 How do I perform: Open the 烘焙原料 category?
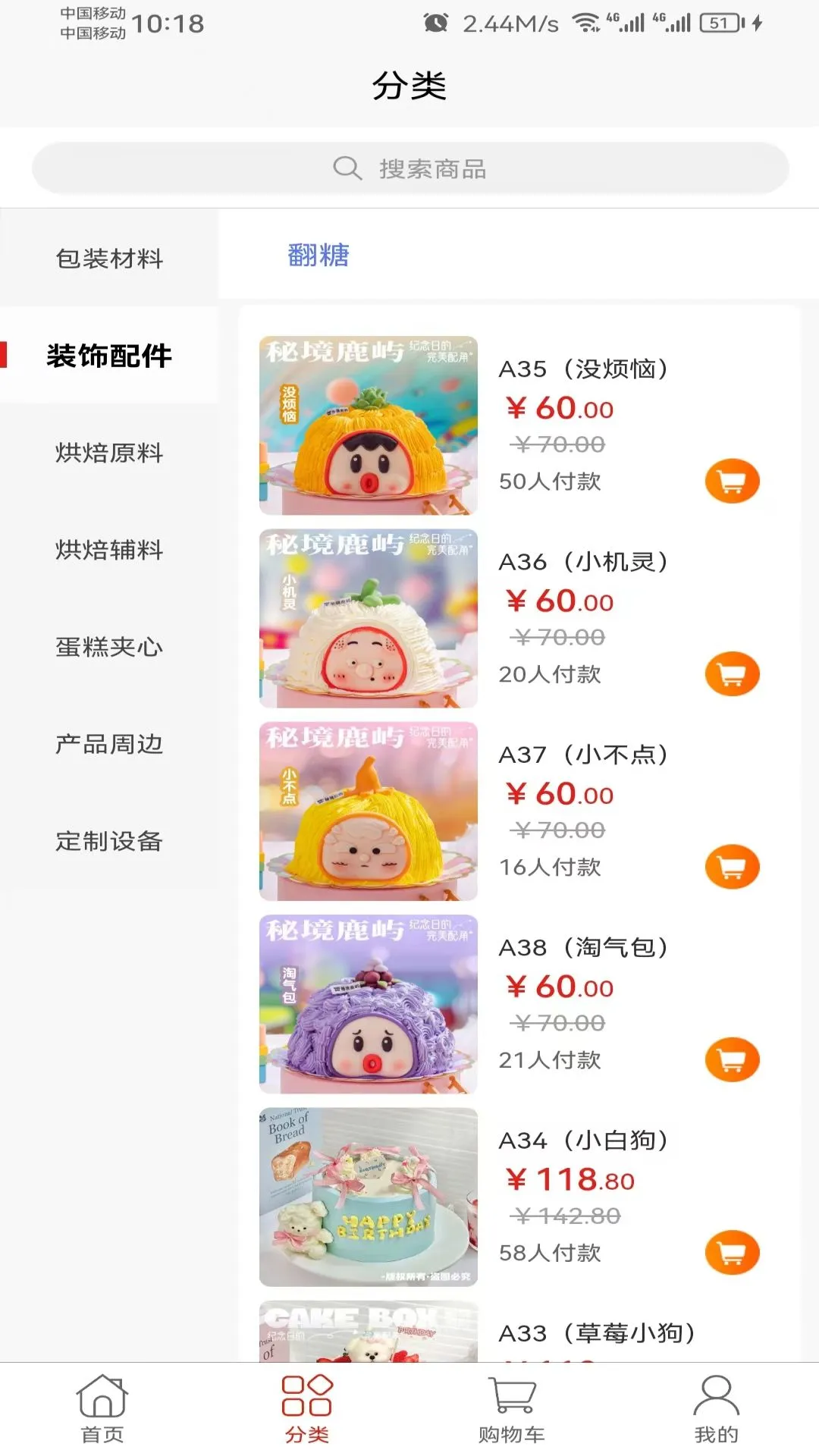(x=108, y=453)
